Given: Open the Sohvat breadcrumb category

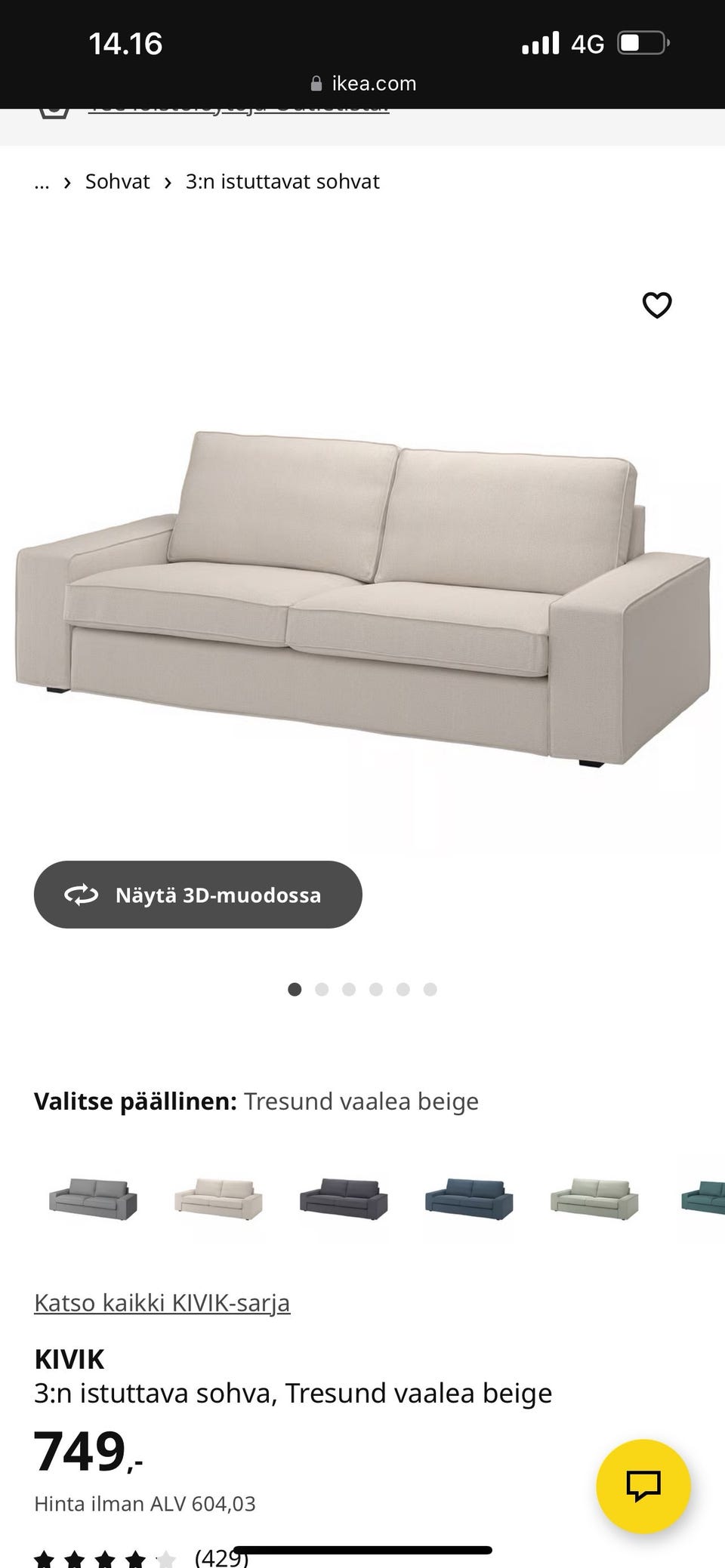Looking at the screenshot, I should coord(118,181).
